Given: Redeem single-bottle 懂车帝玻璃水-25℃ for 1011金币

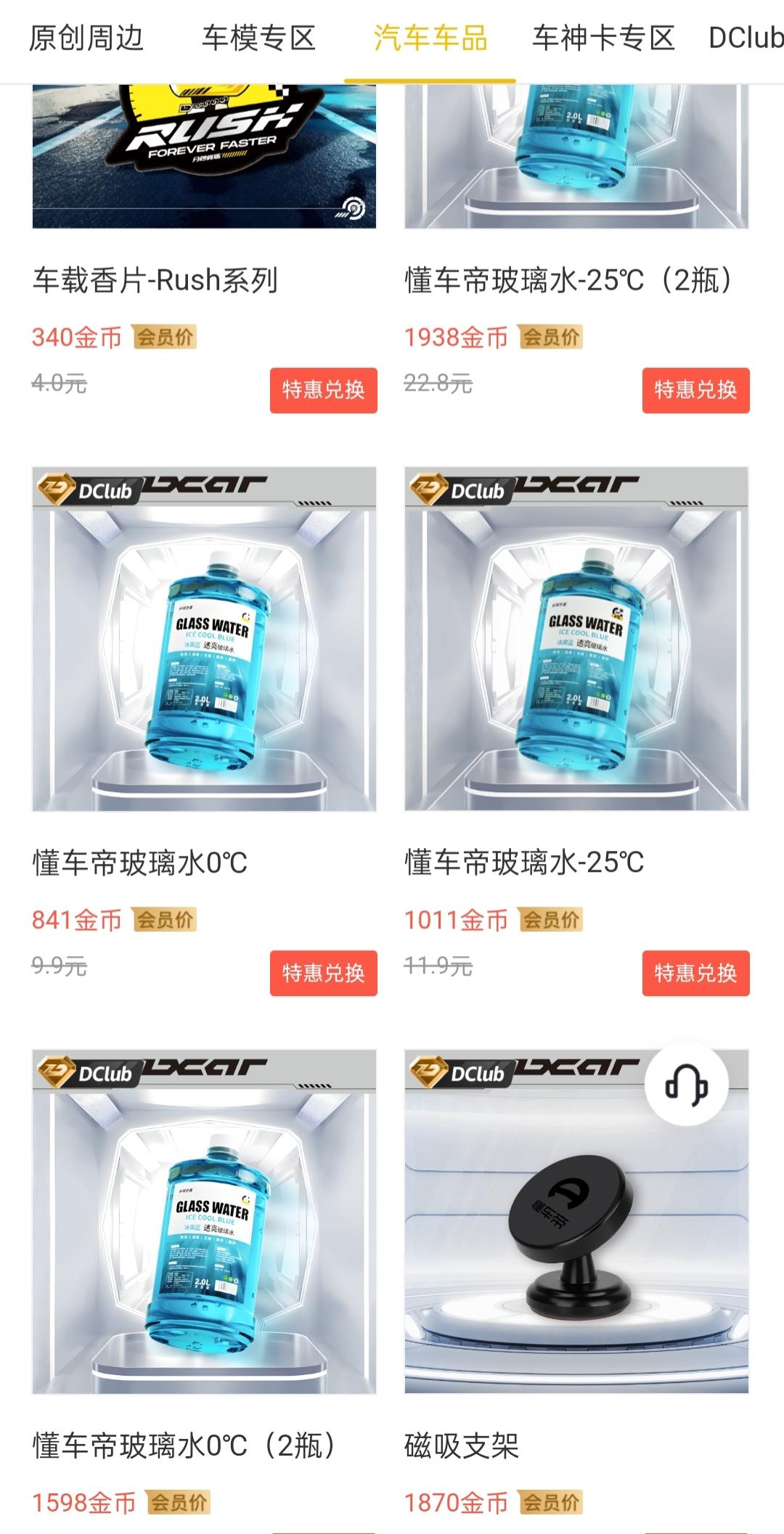Looking at the screenshot, I should coord(695,973).
